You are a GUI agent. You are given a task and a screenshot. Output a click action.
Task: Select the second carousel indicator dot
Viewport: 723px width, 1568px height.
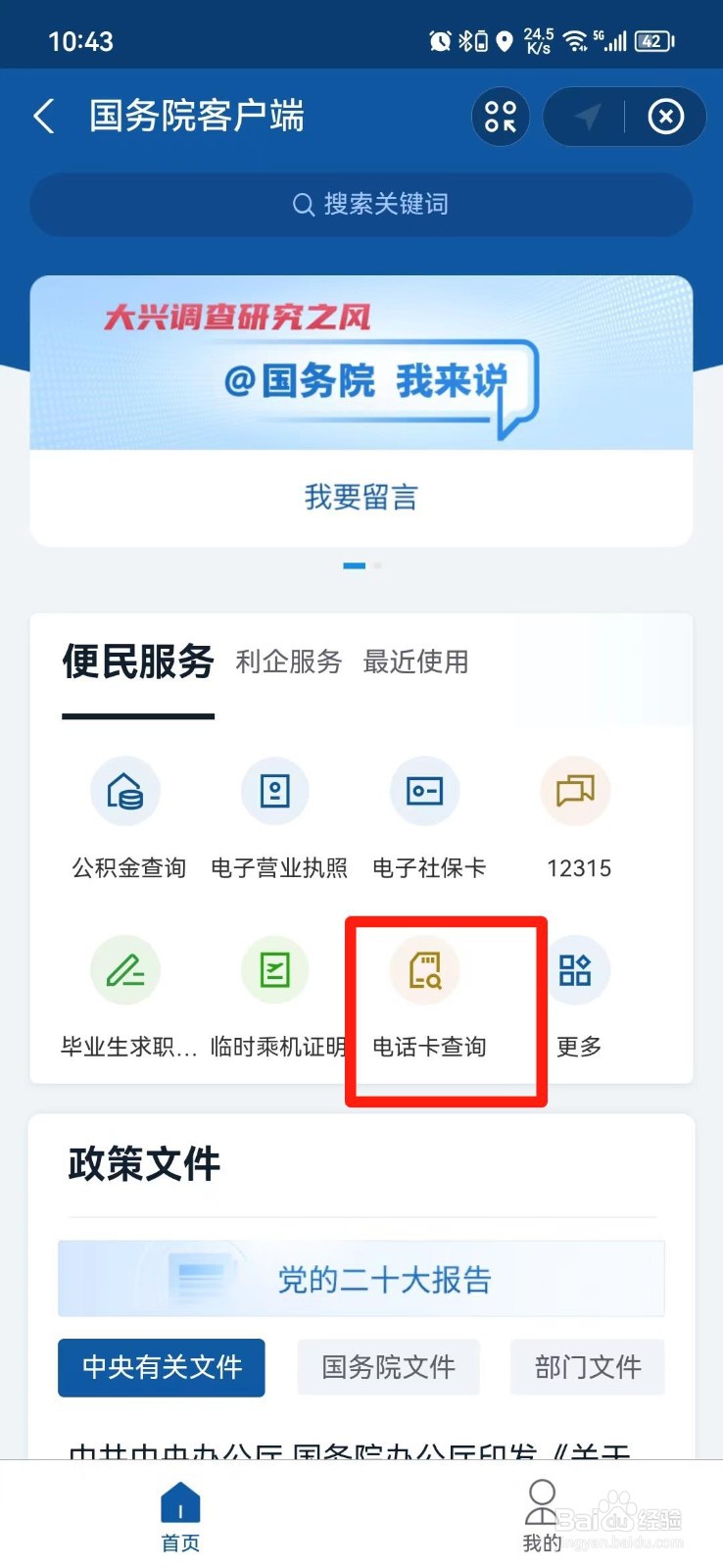(x=376, y=565)
